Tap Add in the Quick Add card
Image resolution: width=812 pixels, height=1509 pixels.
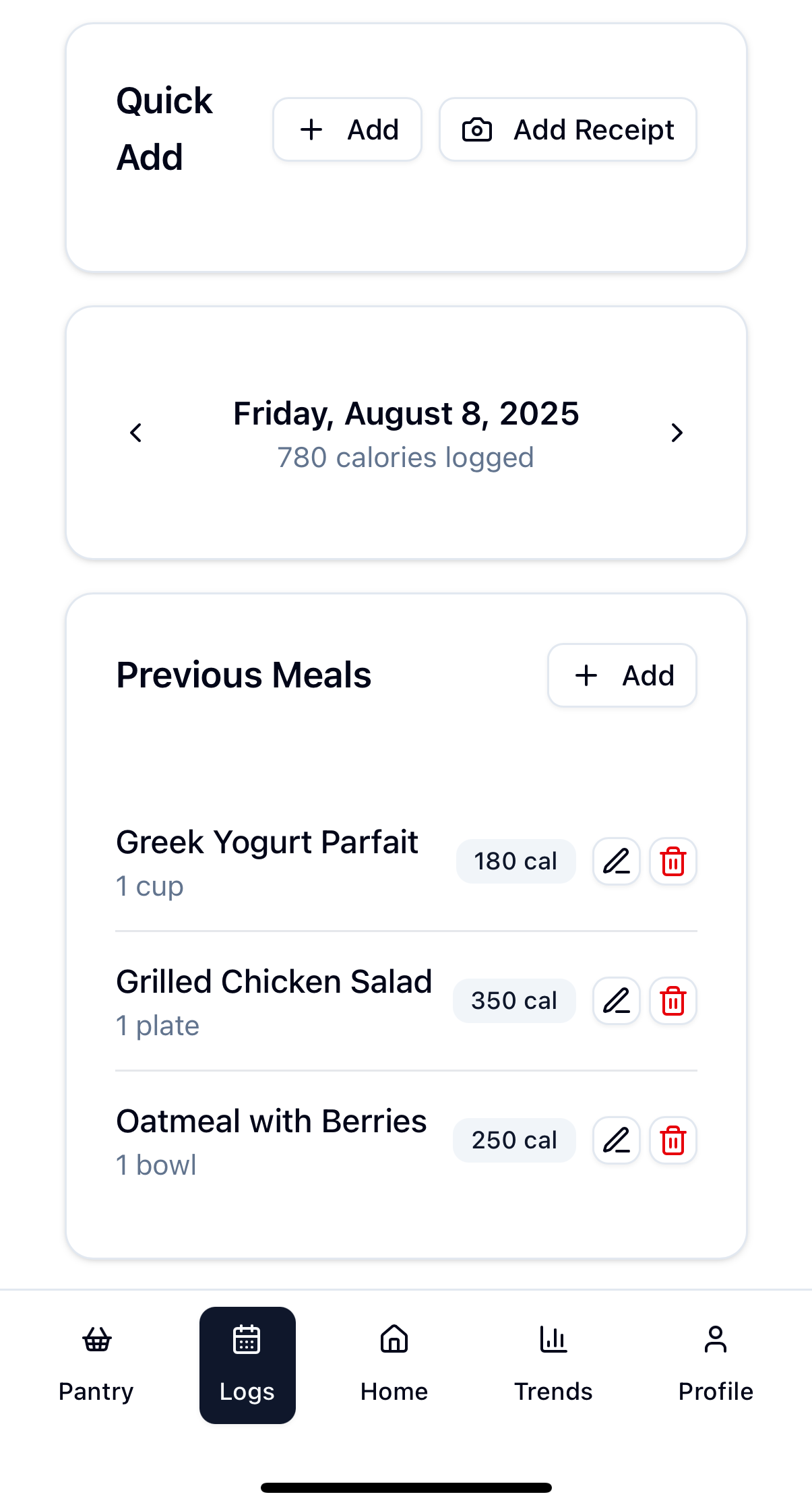point(347,129)
